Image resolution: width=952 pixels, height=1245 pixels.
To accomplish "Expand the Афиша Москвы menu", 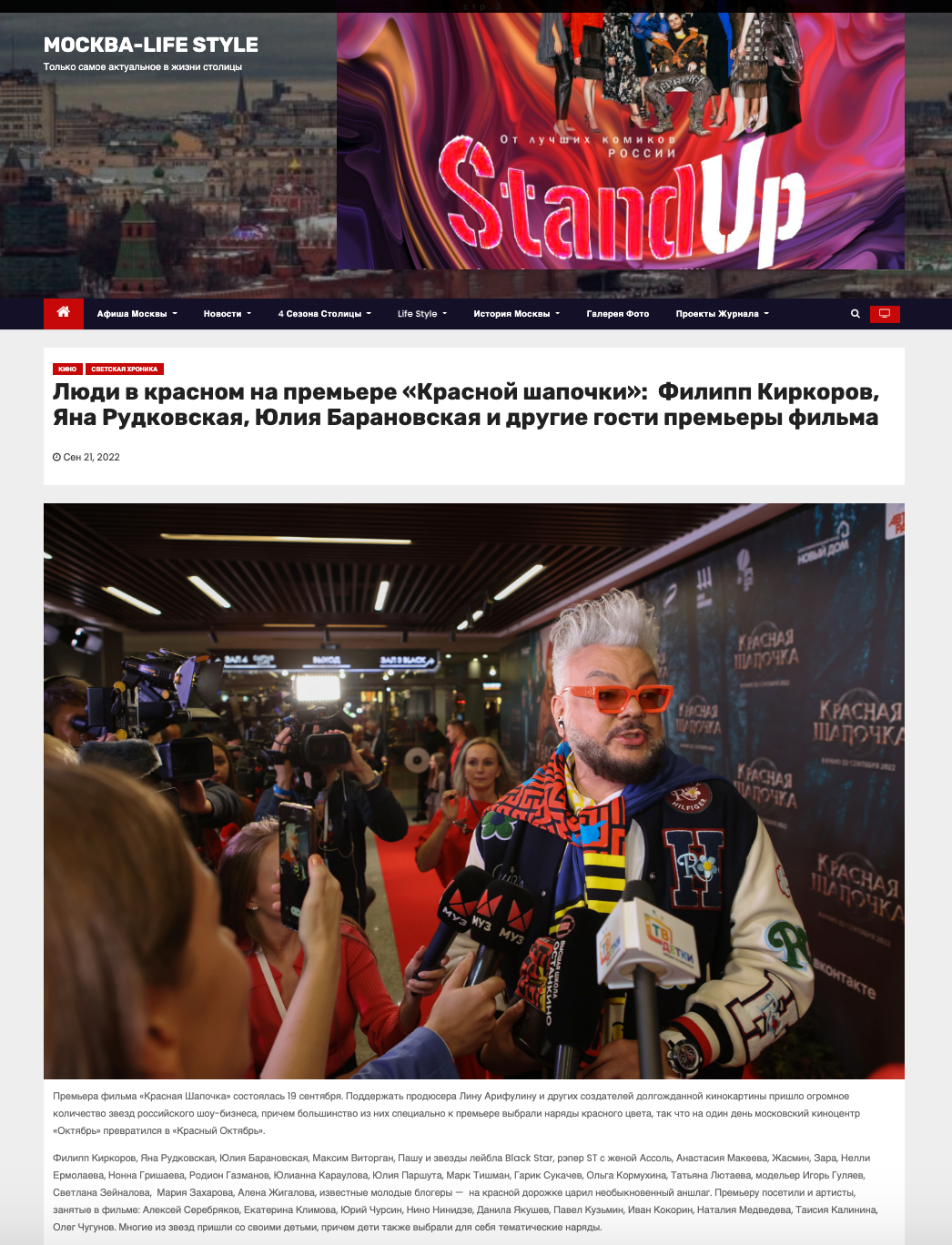I will [x=137, y=314].
